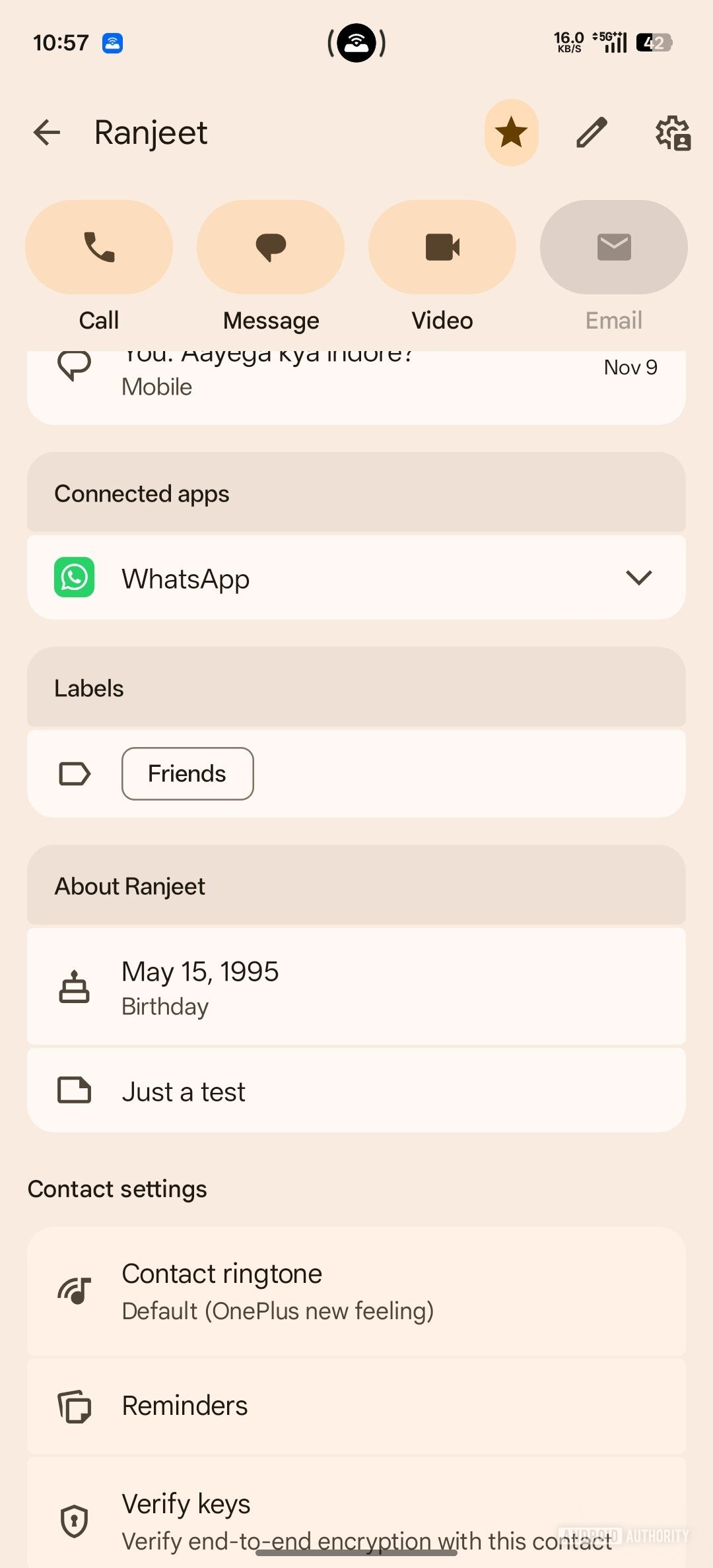Edit the contact with the pencil icon
The image size is (713, 1568).
[591, 132]
